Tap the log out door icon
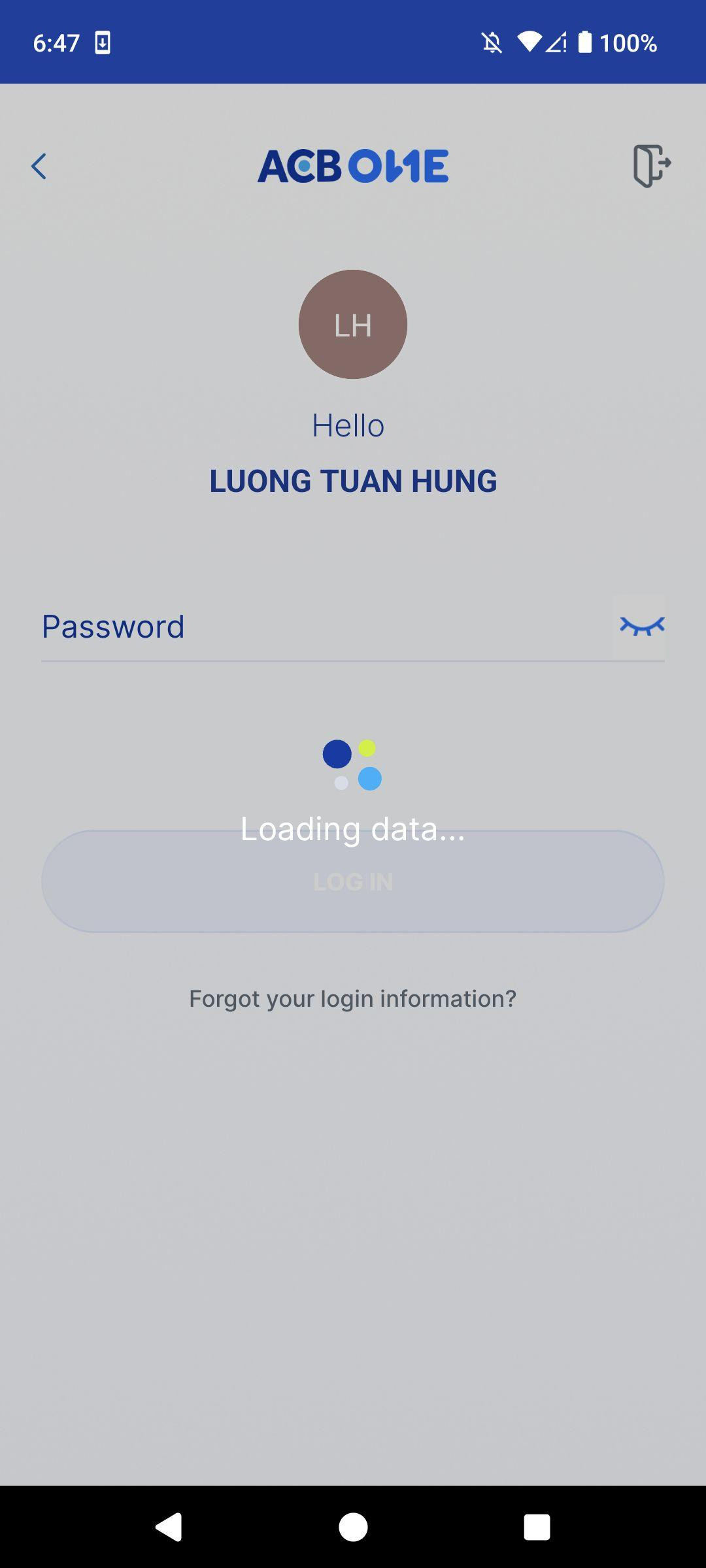The image size is (706, 1568). (x=651, y=166)
